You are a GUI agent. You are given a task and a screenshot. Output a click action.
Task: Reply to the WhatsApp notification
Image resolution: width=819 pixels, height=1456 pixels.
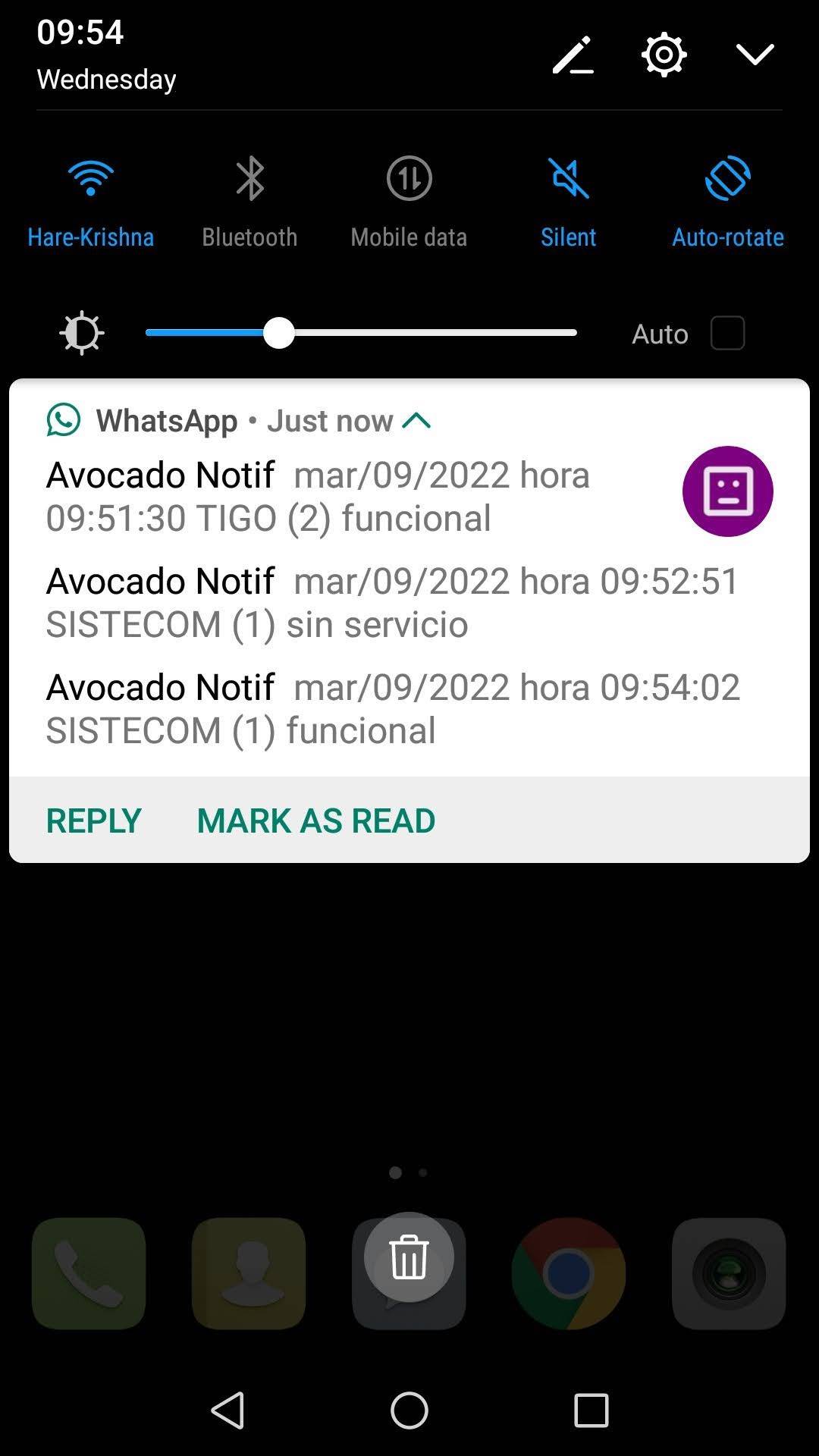tap(94, 821)
